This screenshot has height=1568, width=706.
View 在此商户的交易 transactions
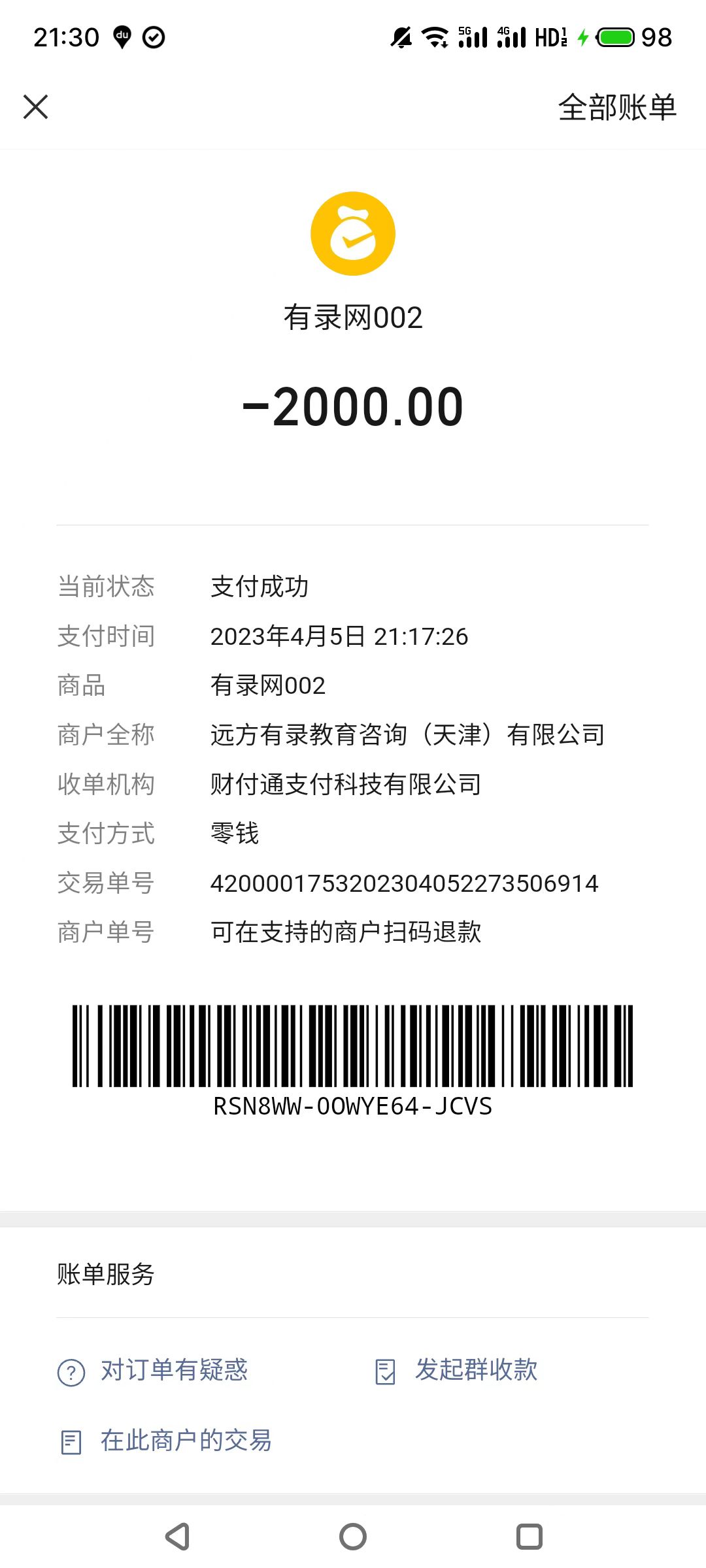click(185, 1441)
